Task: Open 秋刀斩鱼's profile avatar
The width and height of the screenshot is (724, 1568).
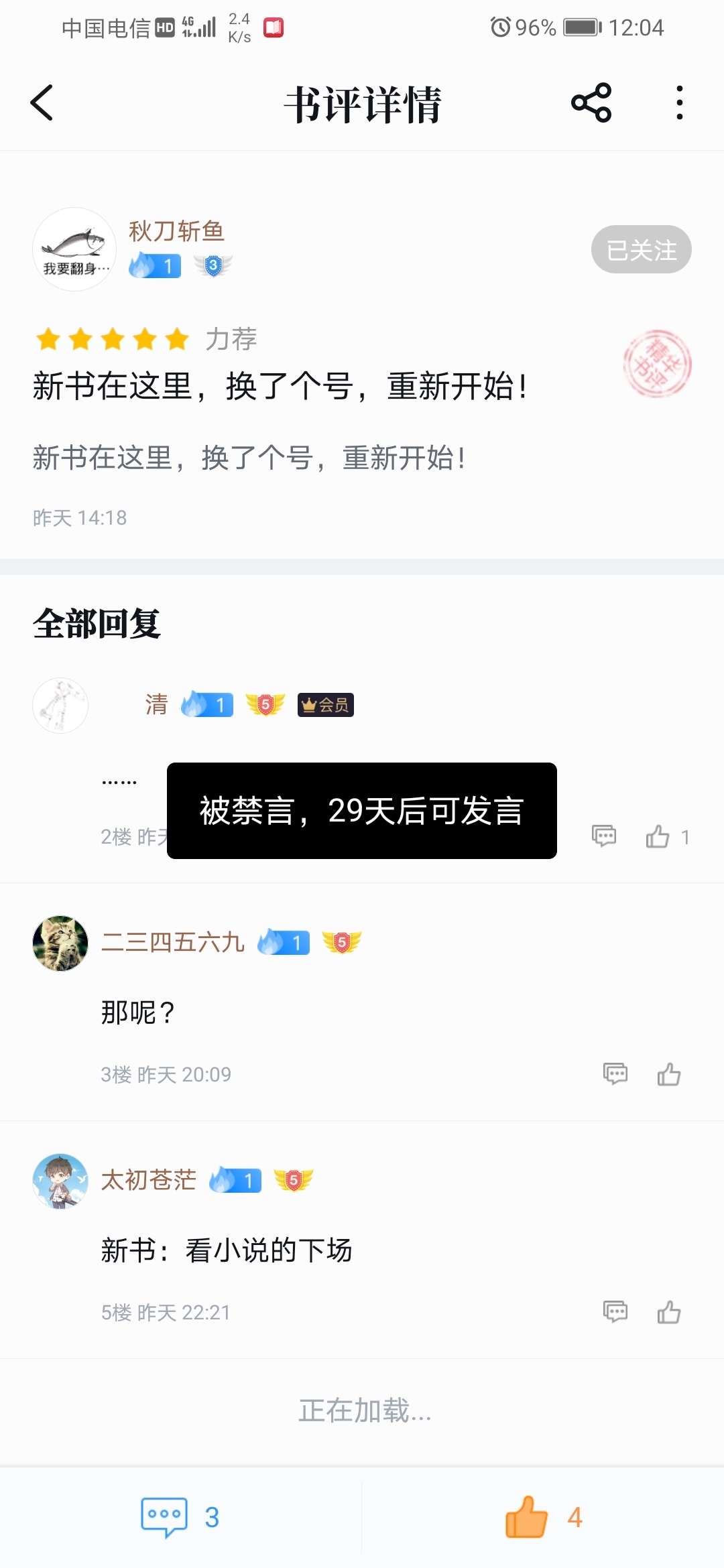Action: coord(74,249)
